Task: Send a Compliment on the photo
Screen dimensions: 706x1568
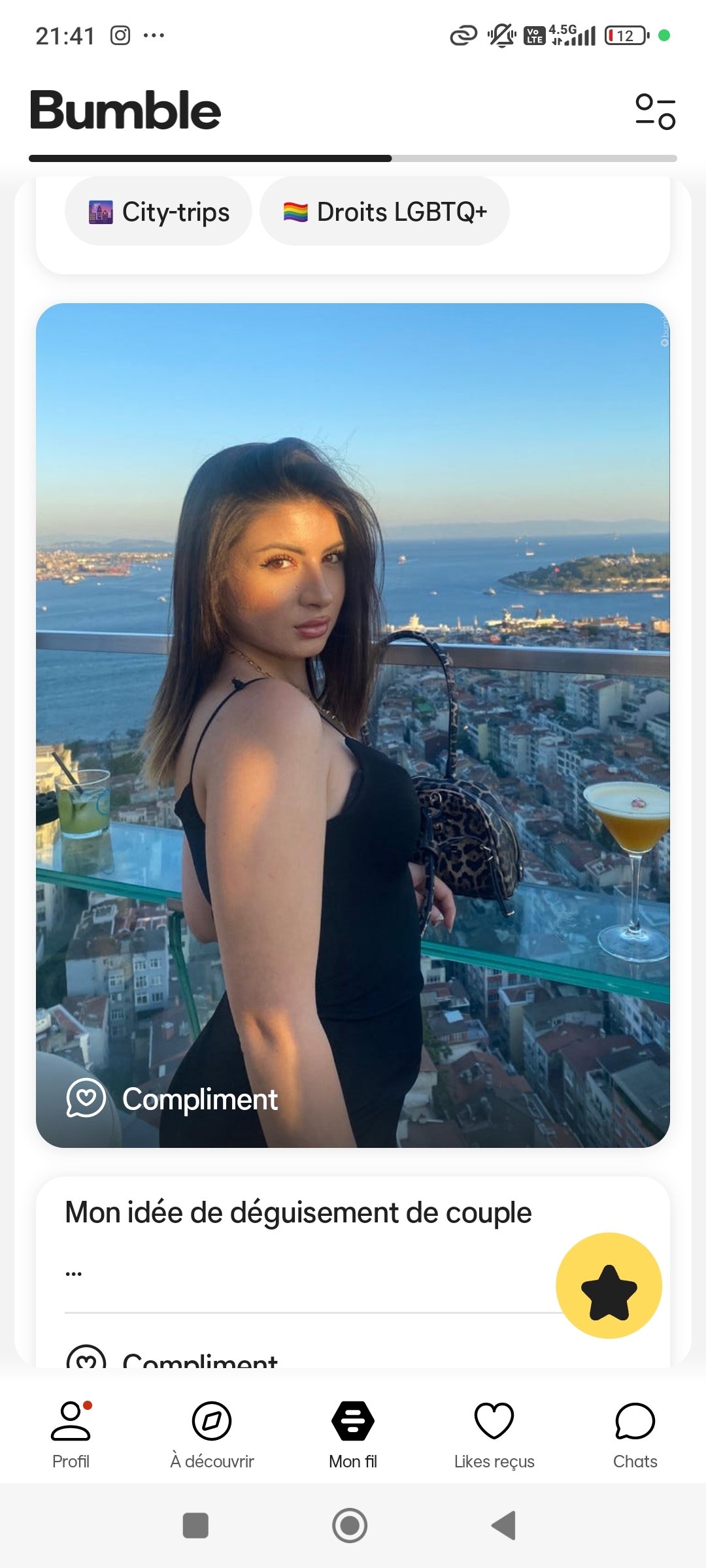Action: click(173, 1099)
